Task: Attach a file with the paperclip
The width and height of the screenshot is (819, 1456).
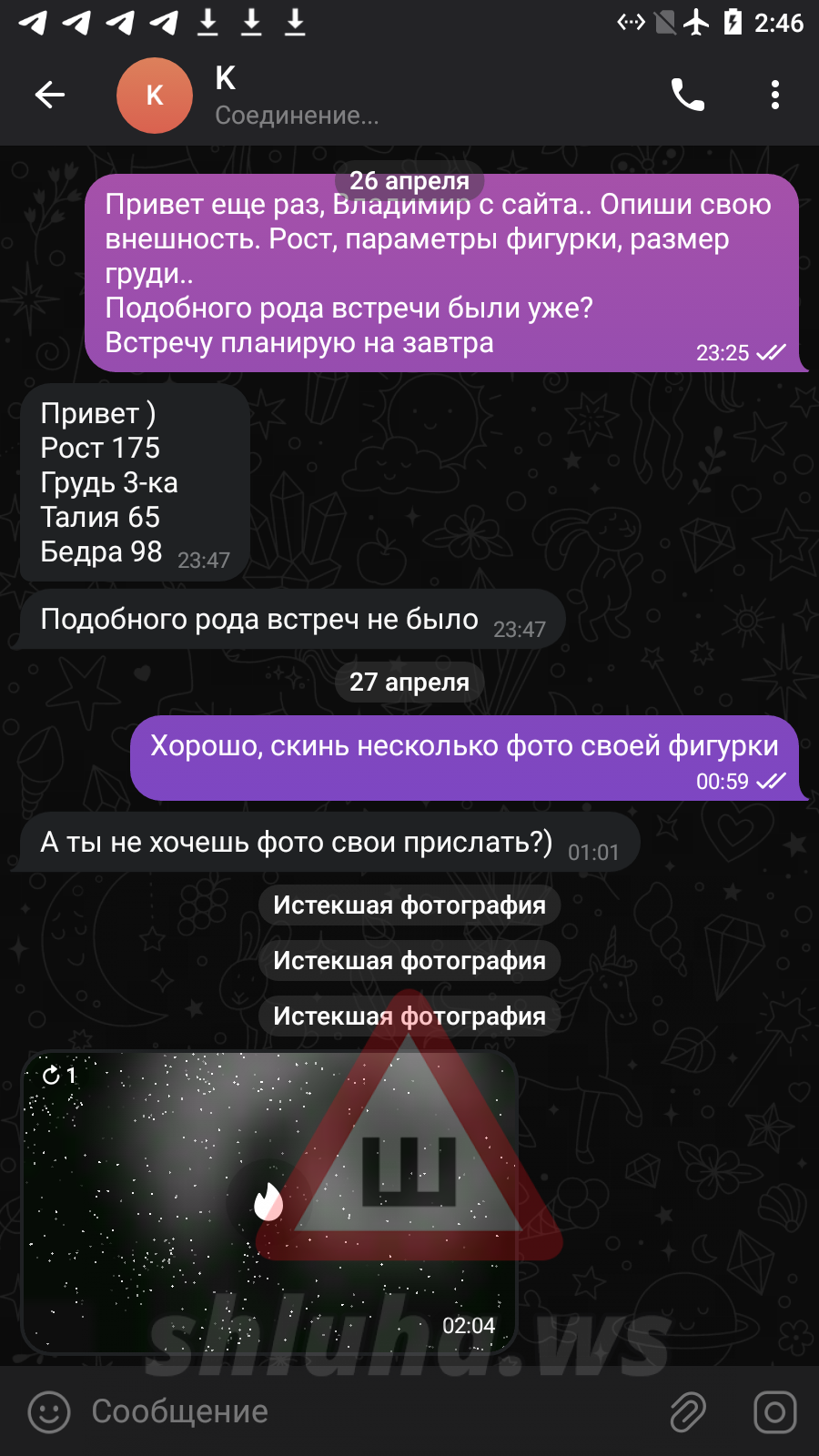Action: pos(689,1411)
